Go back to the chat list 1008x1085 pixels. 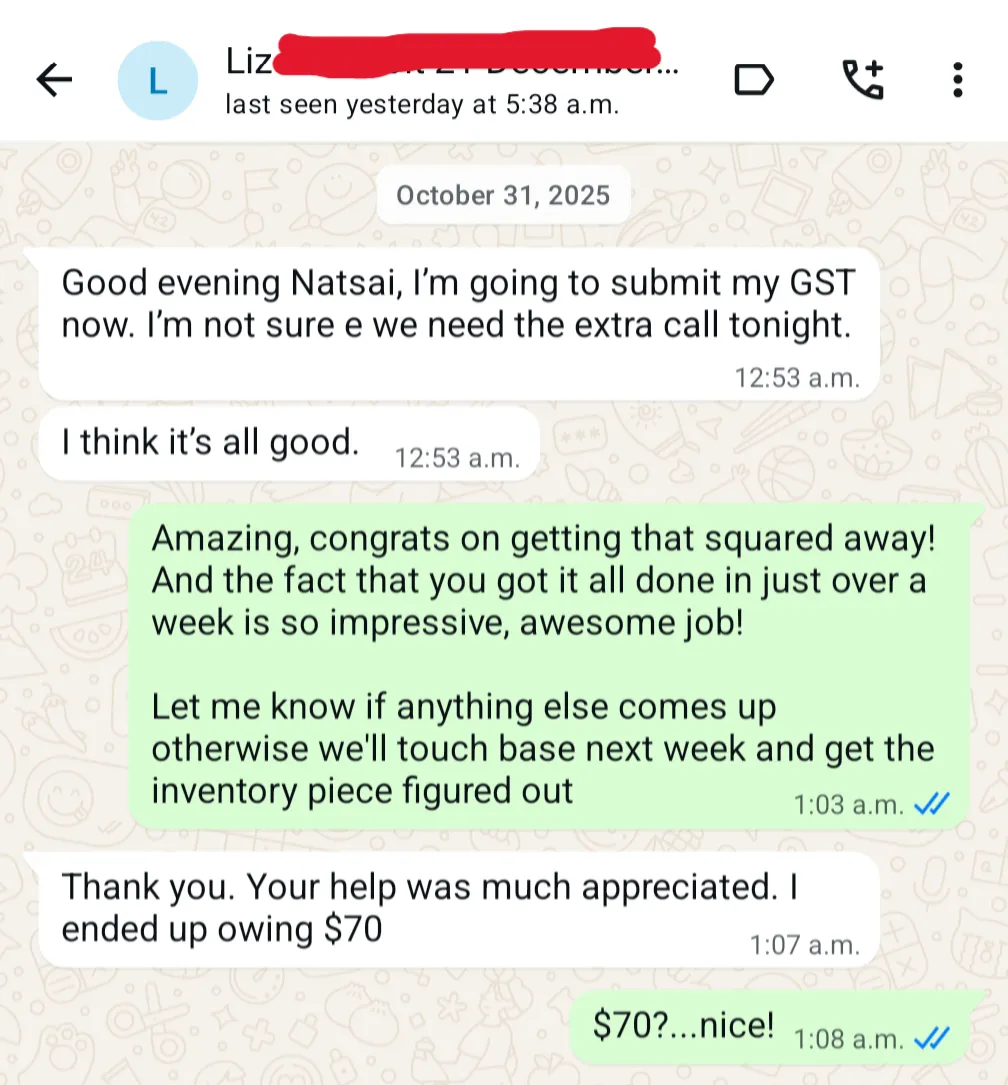[x=54, y=80]
